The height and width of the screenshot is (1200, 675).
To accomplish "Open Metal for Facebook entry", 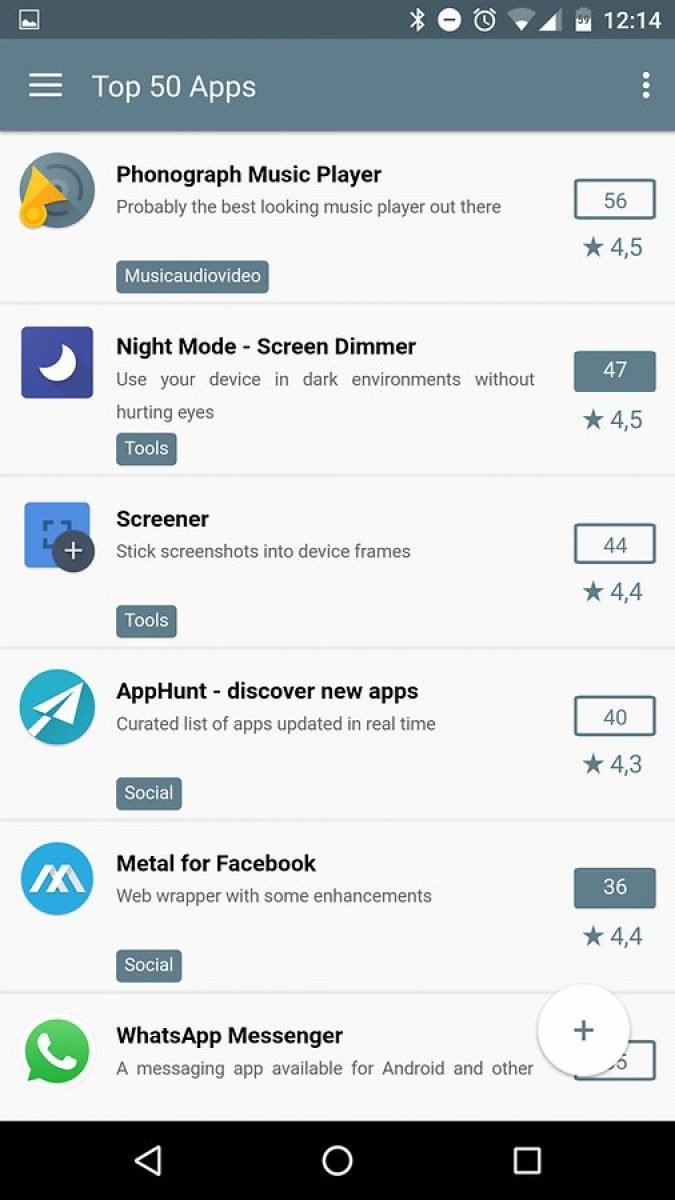I will point(337,907).
